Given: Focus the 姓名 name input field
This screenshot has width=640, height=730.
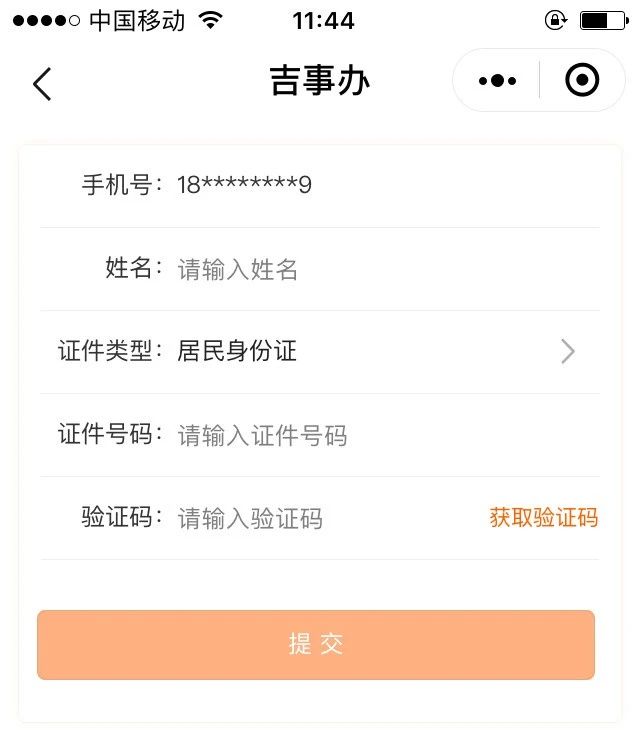Looking at the screenshot, I should [x=380, y=269].
